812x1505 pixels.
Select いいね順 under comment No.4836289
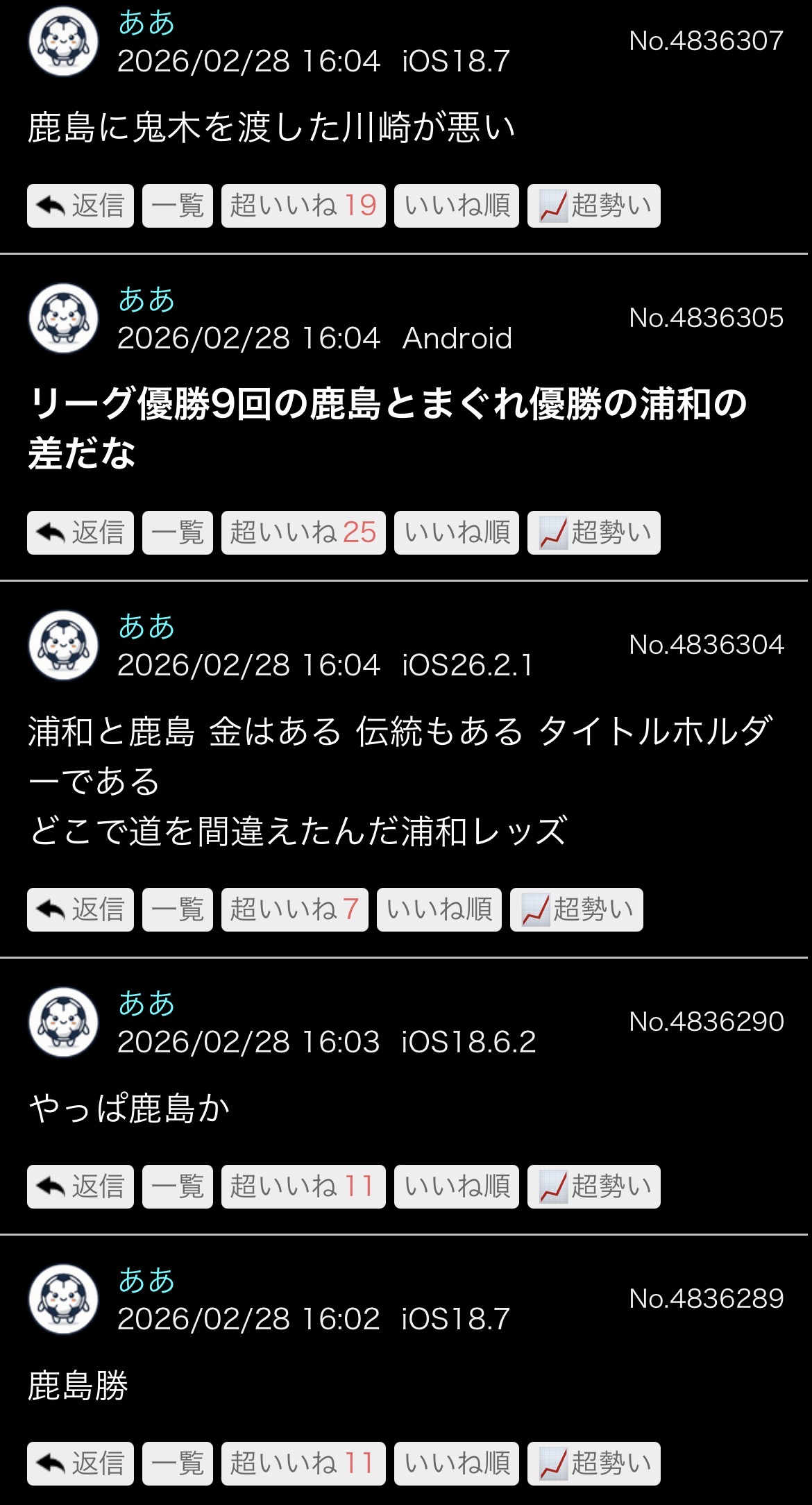click(457, 1463)
